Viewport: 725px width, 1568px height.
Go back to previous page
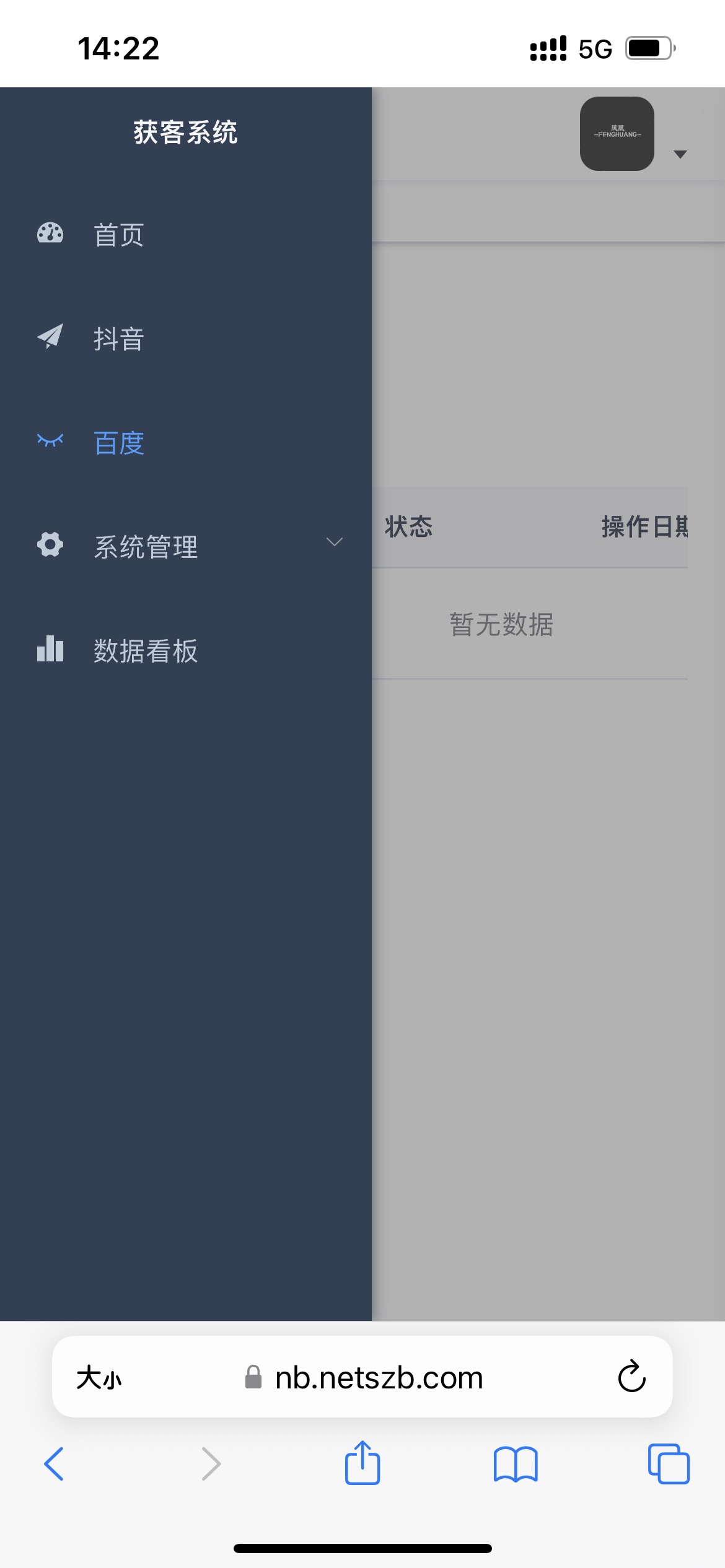(54, 1464)
